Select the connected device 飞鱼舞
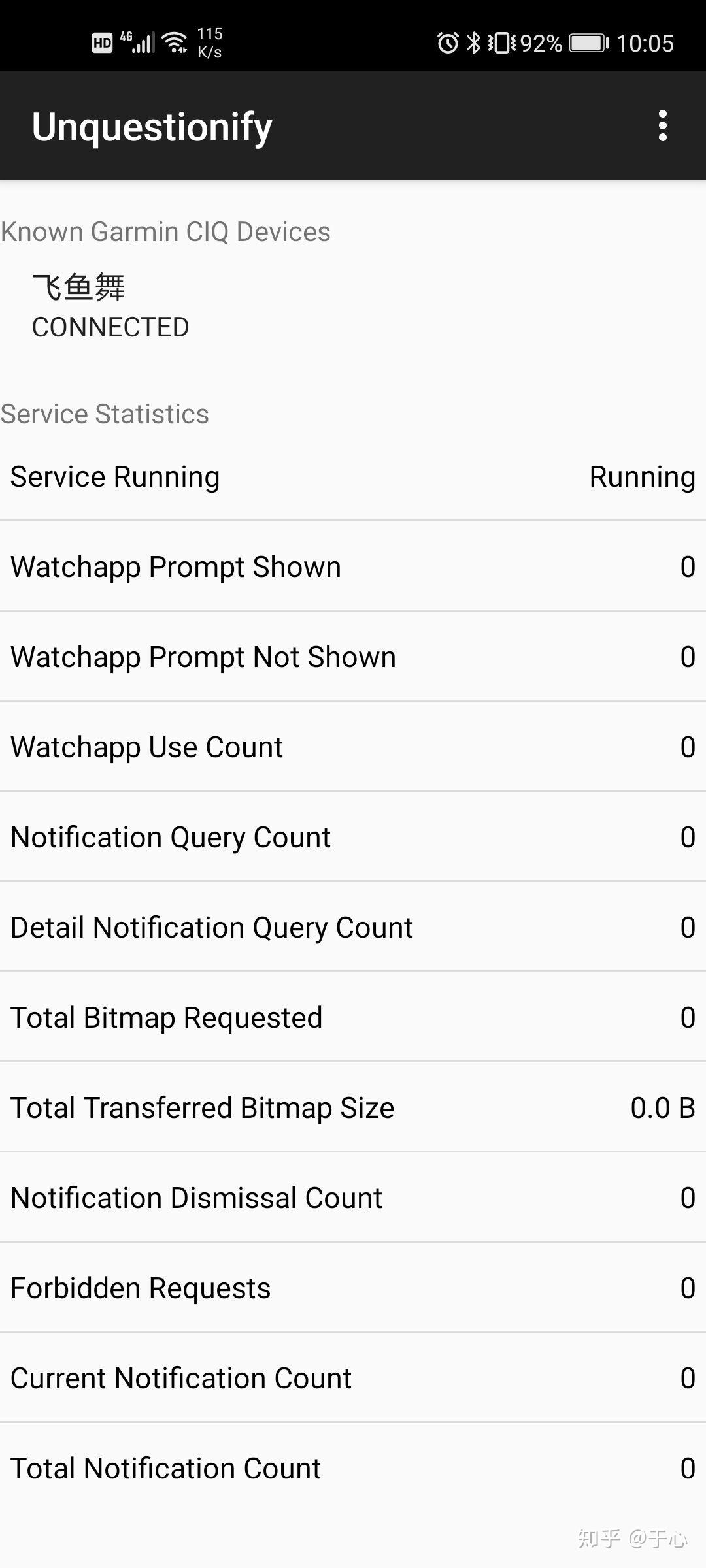The image size is (706, 1568). [353, 306]
